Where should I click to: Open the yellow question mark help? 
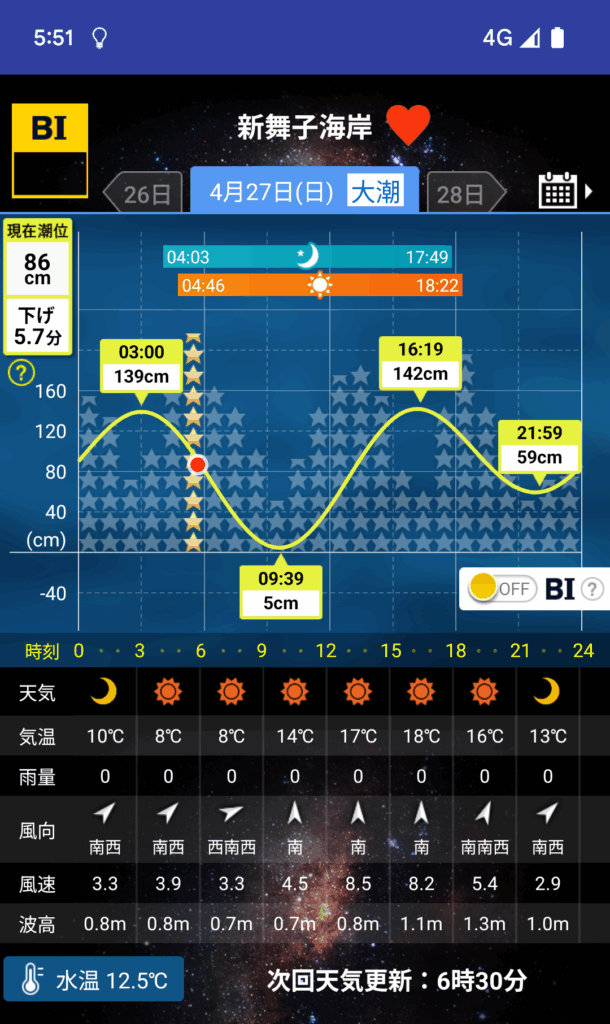pyautogui.click(x=20, y=374)
